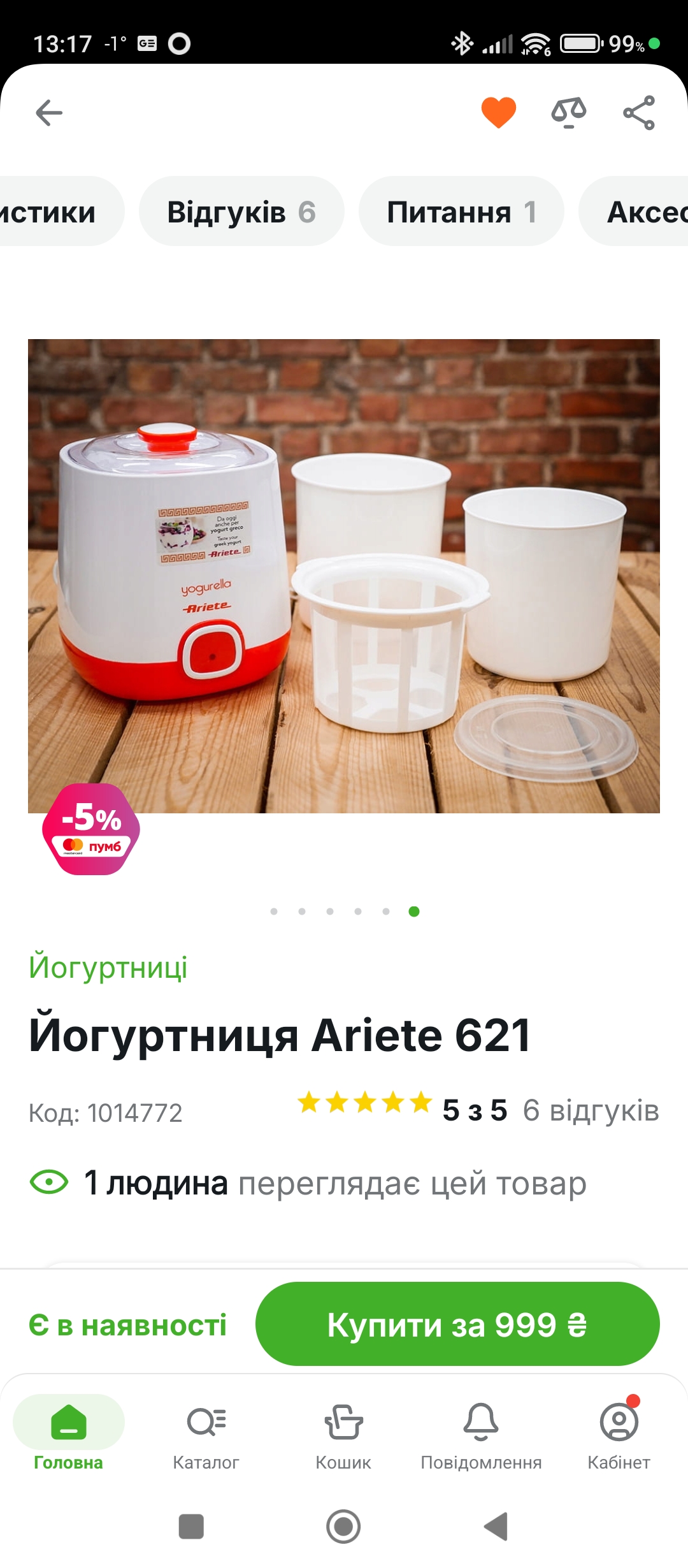688x1568 pixels.
Task: Add product to comparison scales
Action: [568, 113]
